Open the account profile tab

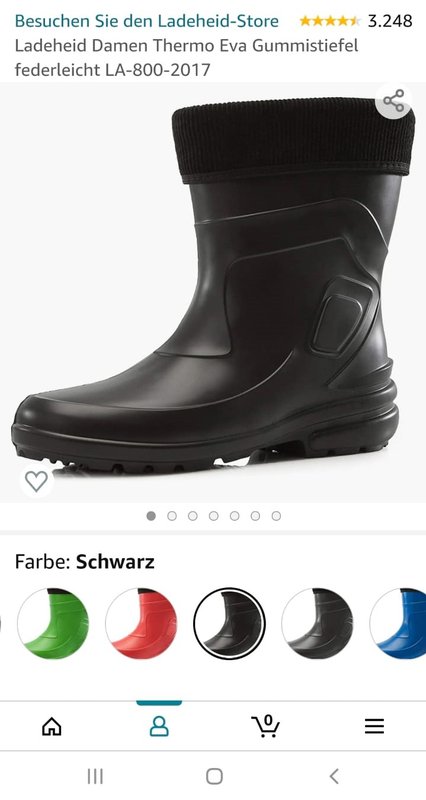click(x=159, y=726)
